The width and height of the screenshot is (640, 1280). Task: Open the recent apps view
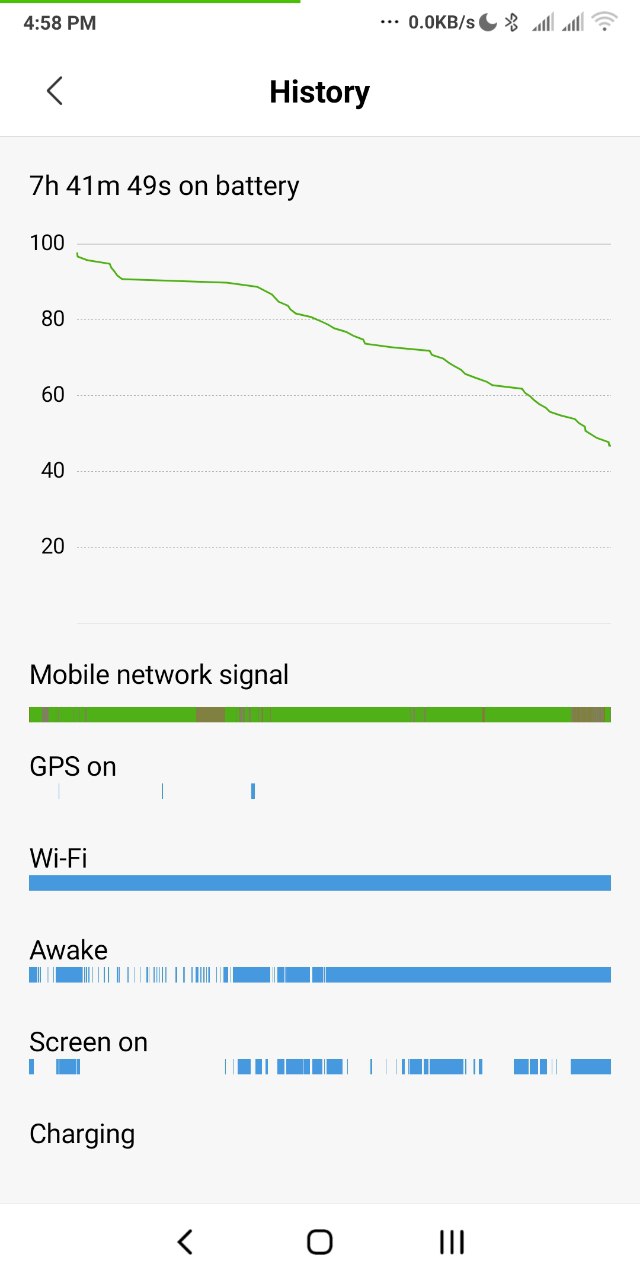click(452, 1241)
